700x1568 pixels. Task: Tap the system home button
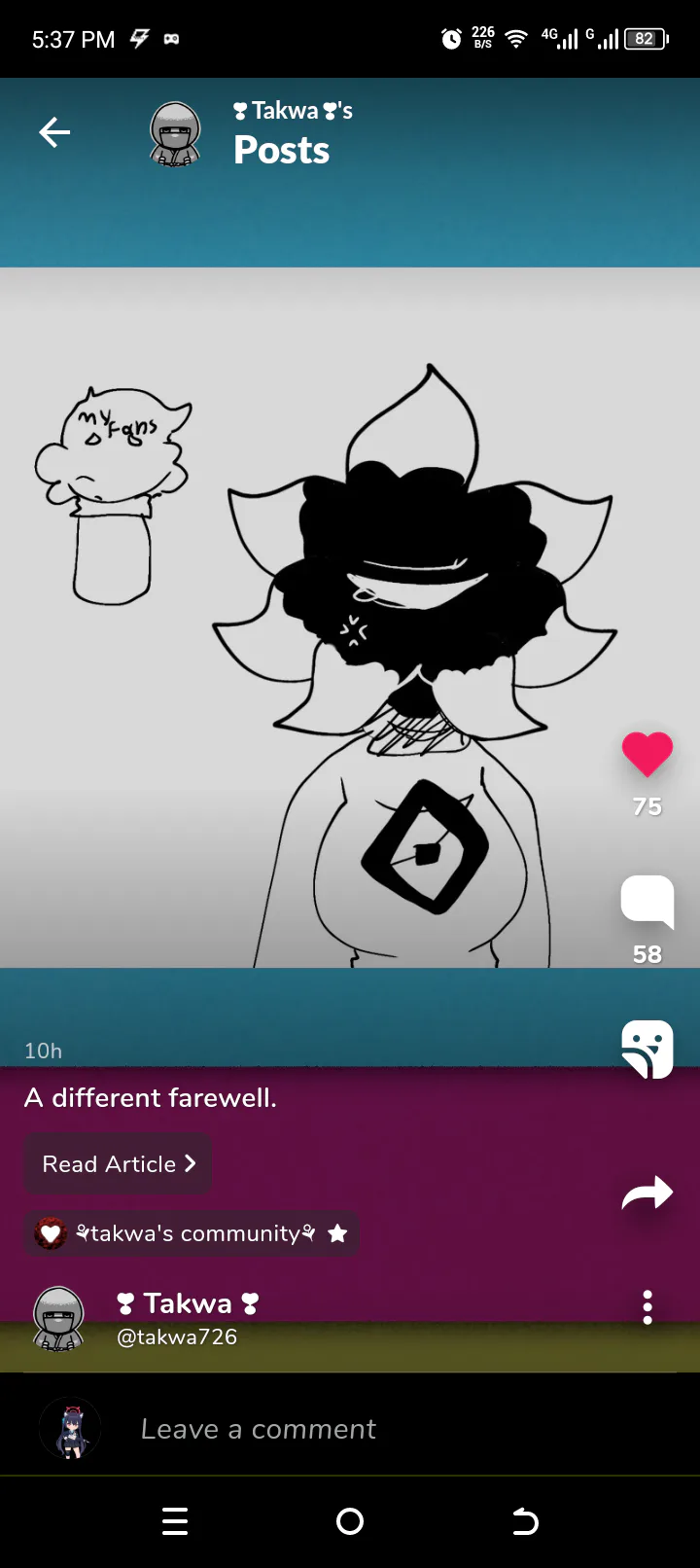pos(350,1521)
